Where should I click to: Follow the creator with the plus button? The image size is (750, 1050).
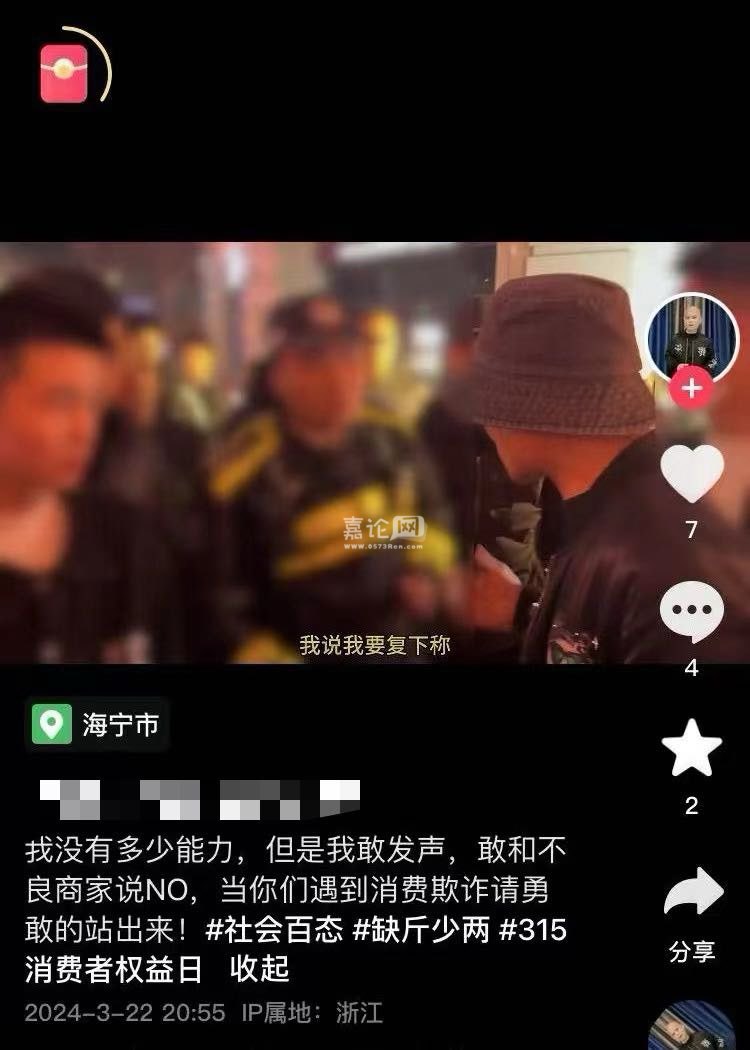[x=691, y=389]
